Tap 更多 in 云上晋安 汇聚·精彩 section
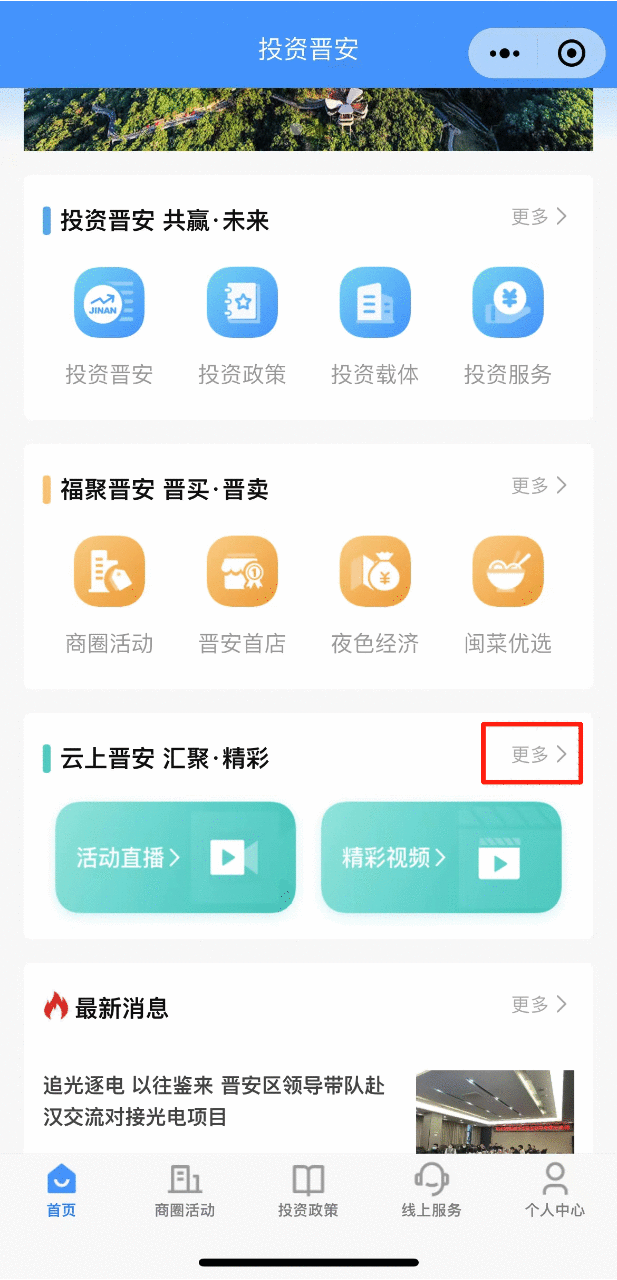The width and height of the screenshot is (617, 1280). tap(539, 754)
